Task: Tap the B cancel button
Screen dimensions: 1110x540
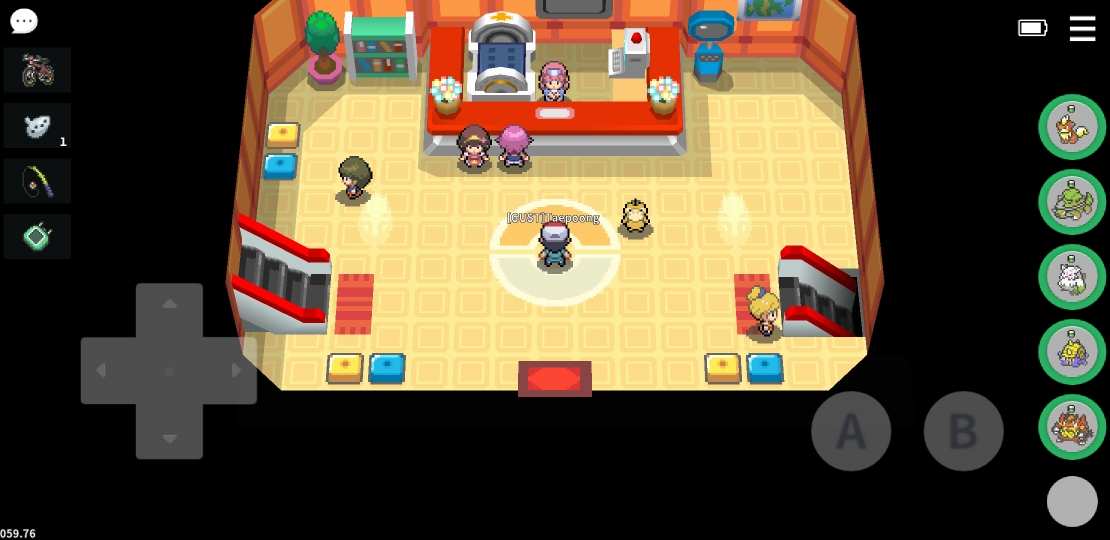Action: pyautogui.click(x=962, y=431)
